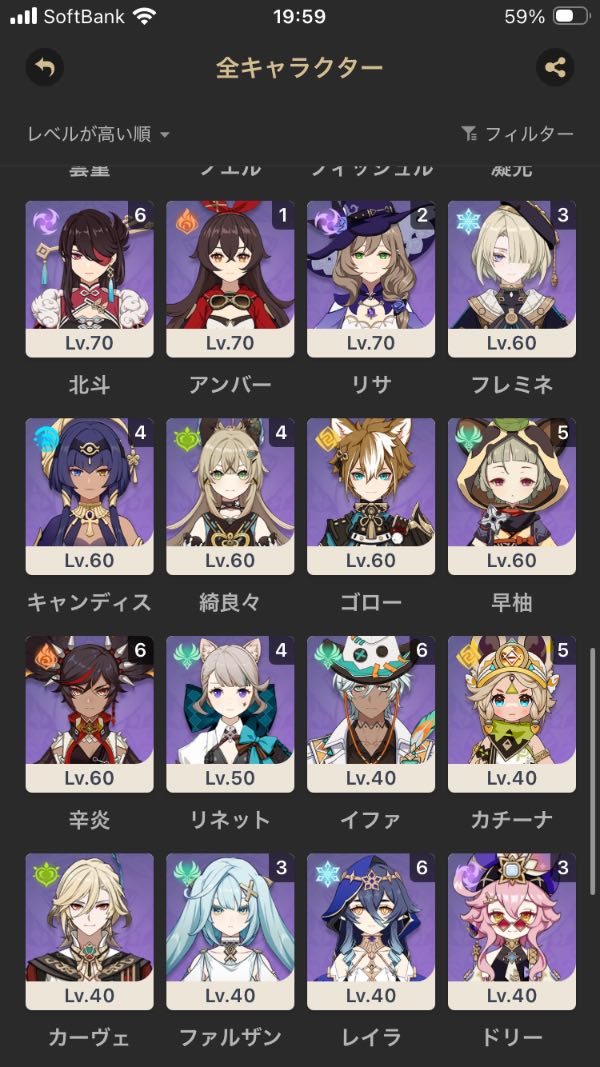
Task: Open 綺良々 character card
Action: point(230,496)
